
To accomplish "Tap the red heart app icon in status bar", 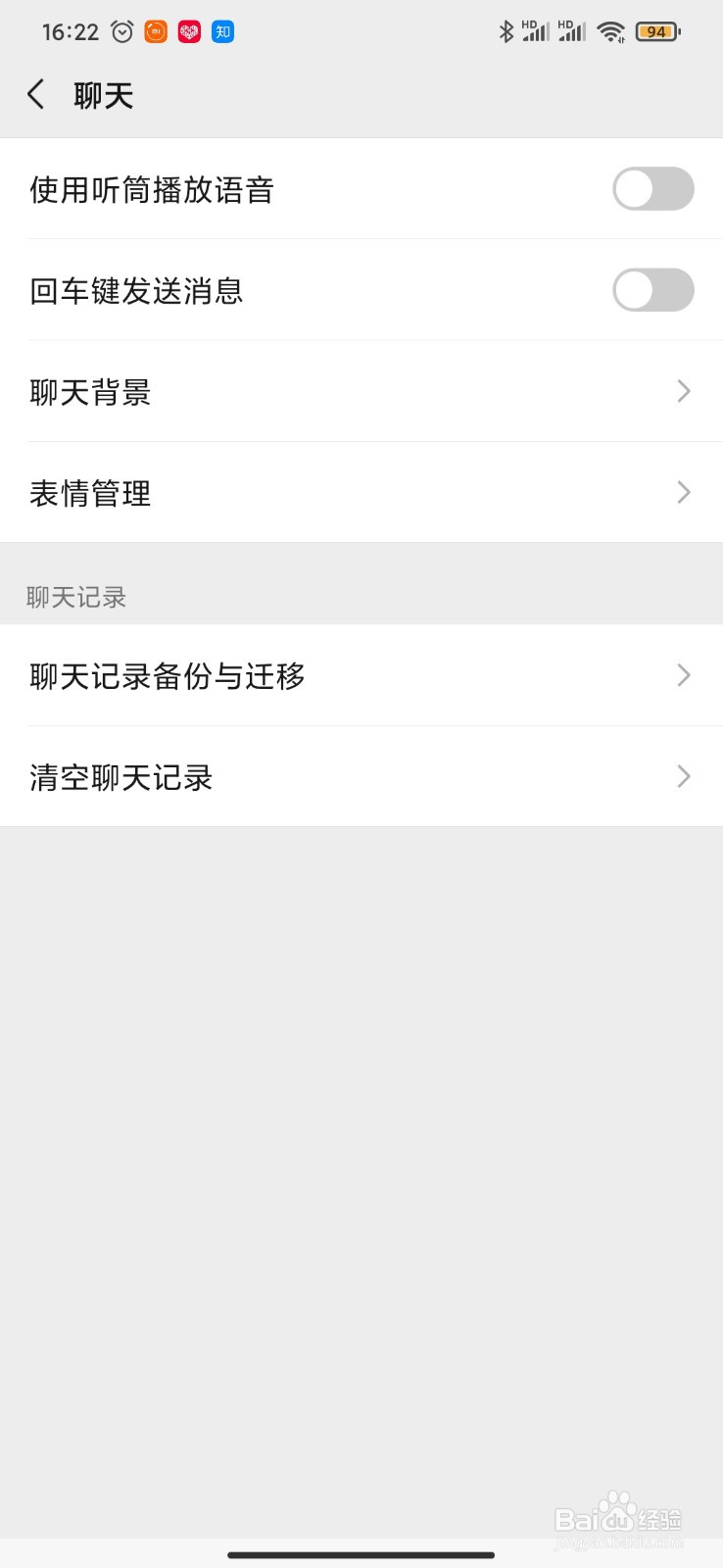I will (189, 31).
